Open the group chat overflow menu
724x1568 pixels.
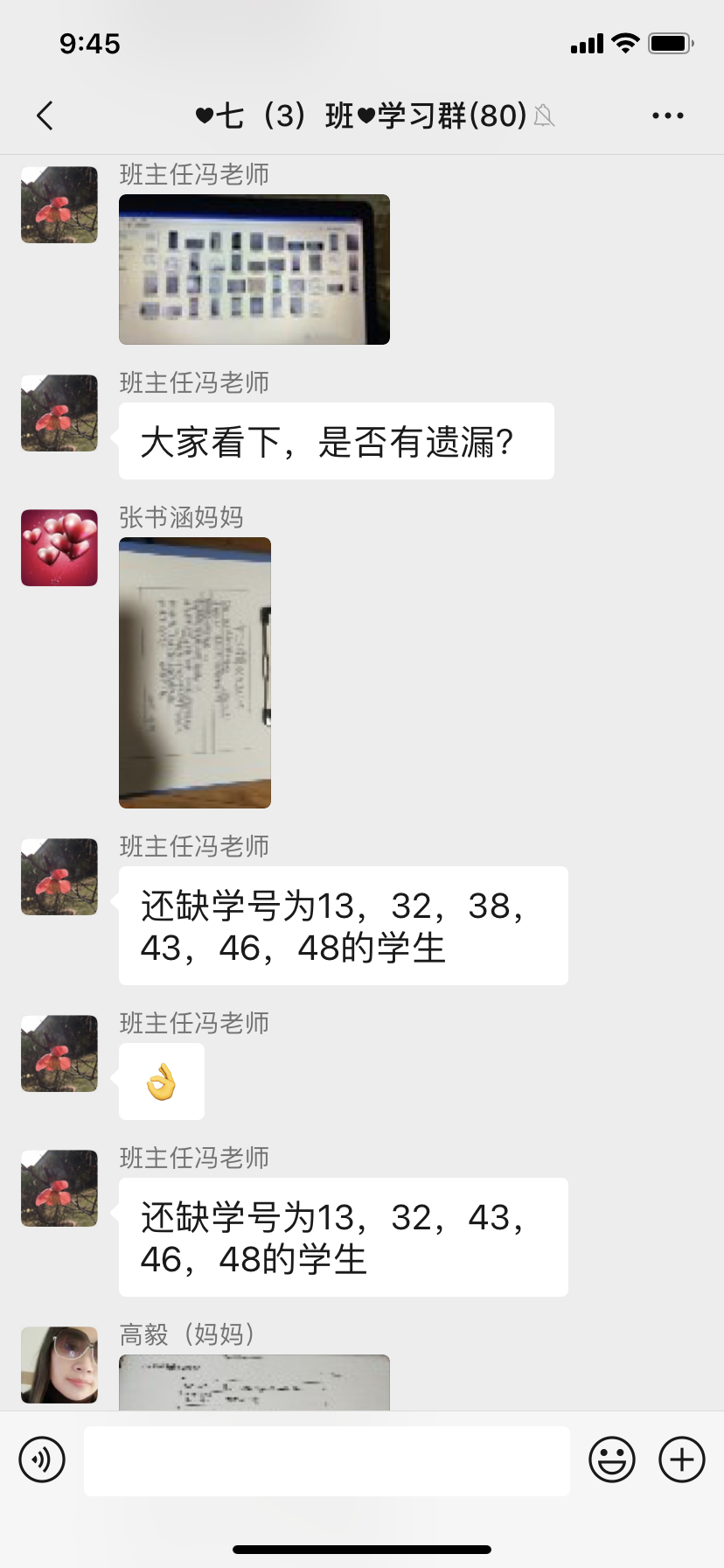[x=667, y=115]
